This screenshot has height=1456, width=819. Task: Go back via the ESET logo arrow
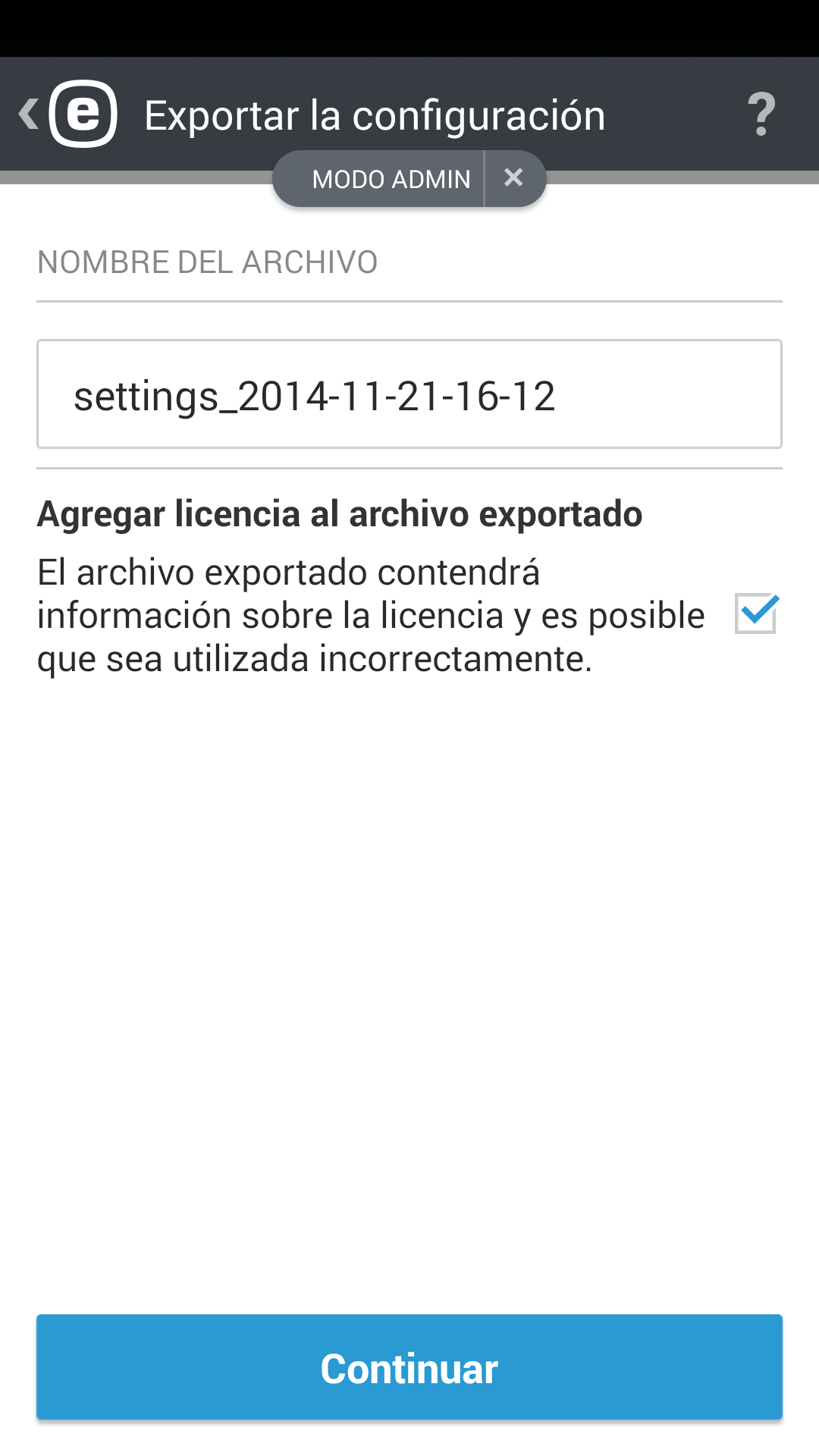[x=67, y=114]
